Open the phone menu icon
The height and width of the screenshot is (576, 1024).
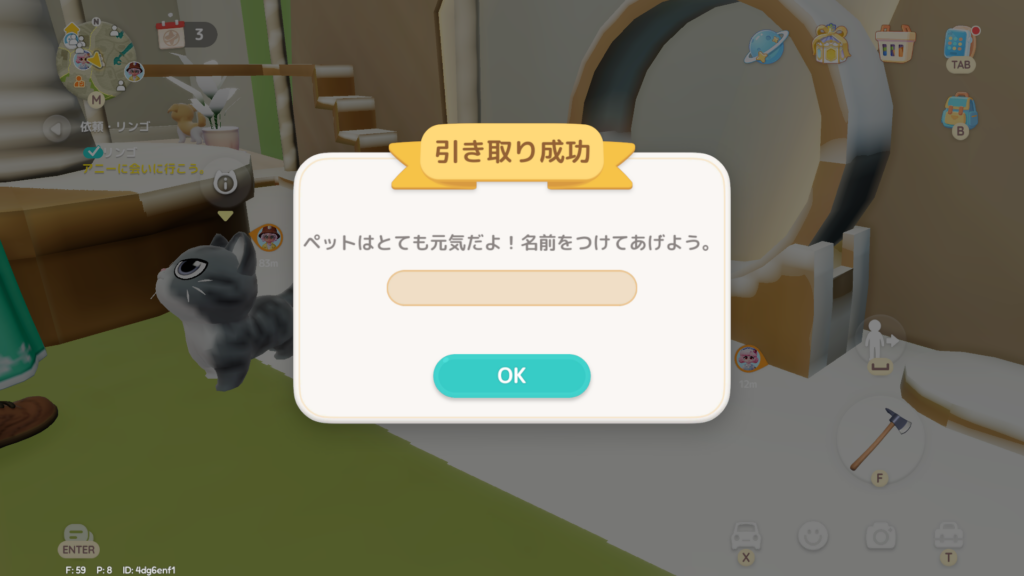(960, 43)
